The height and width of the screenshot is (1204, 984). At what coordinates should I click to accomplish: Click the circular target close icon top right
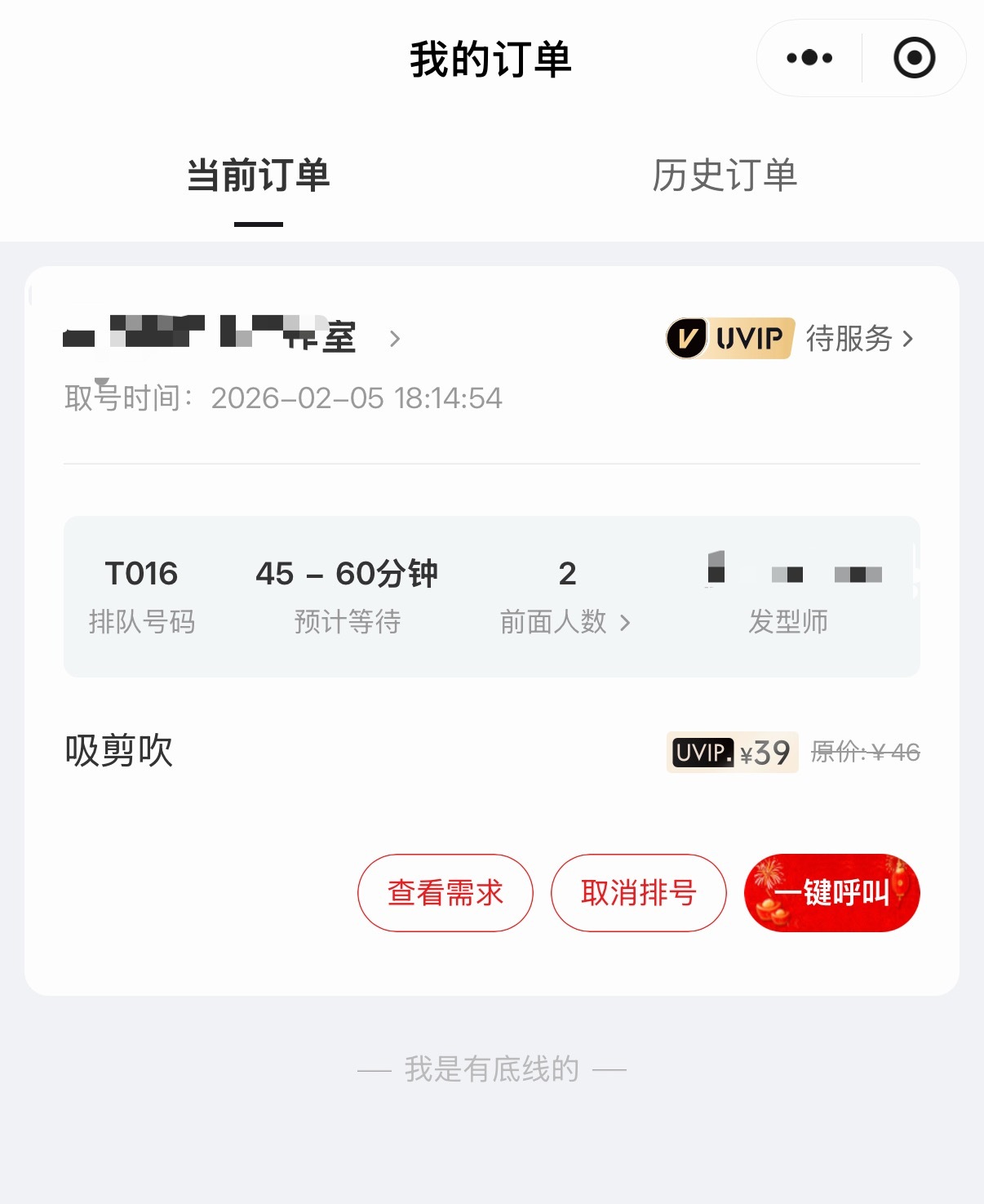(x=914, y=57)
